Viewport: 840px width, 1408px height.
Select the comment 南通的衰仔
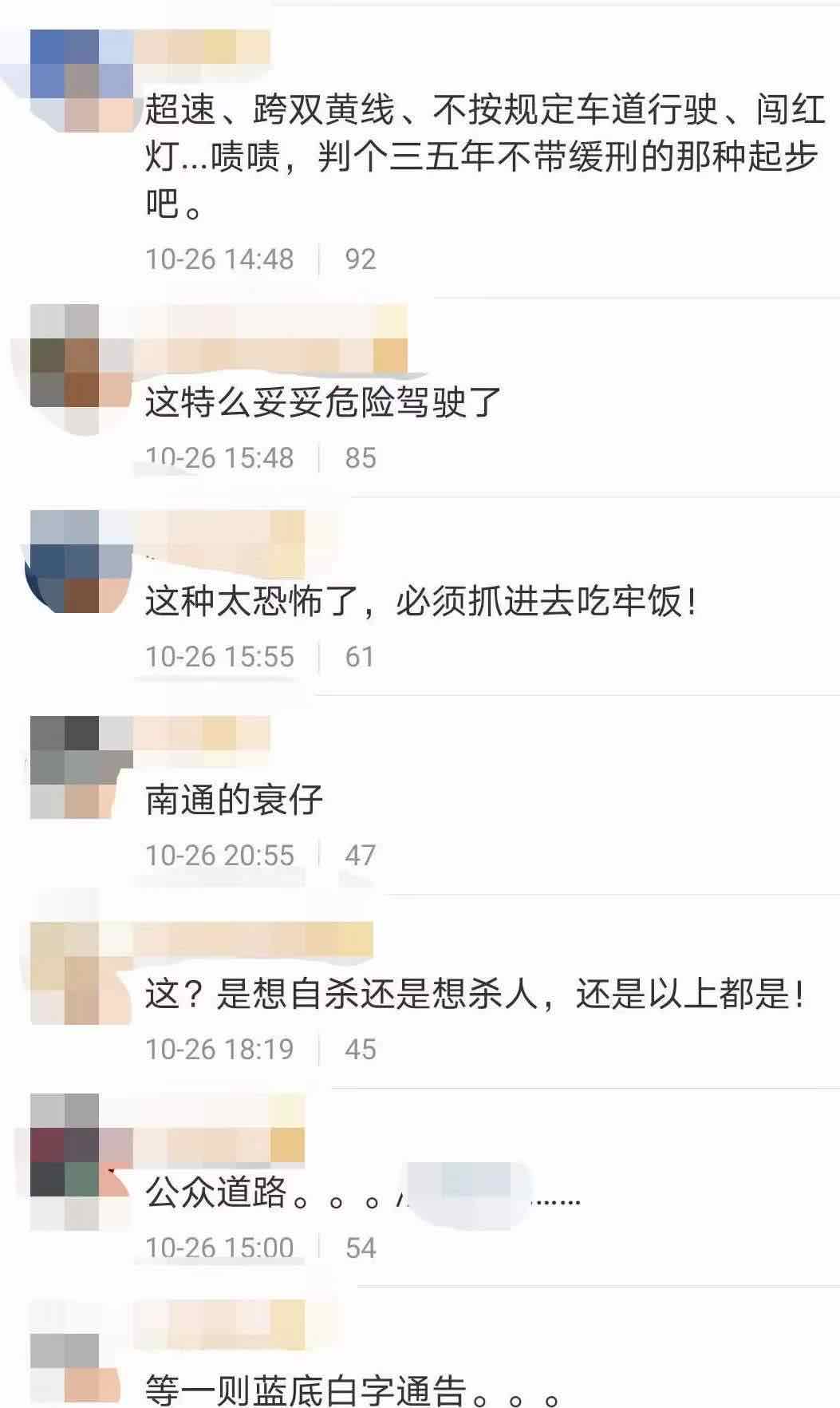click(x=234, y=800)
